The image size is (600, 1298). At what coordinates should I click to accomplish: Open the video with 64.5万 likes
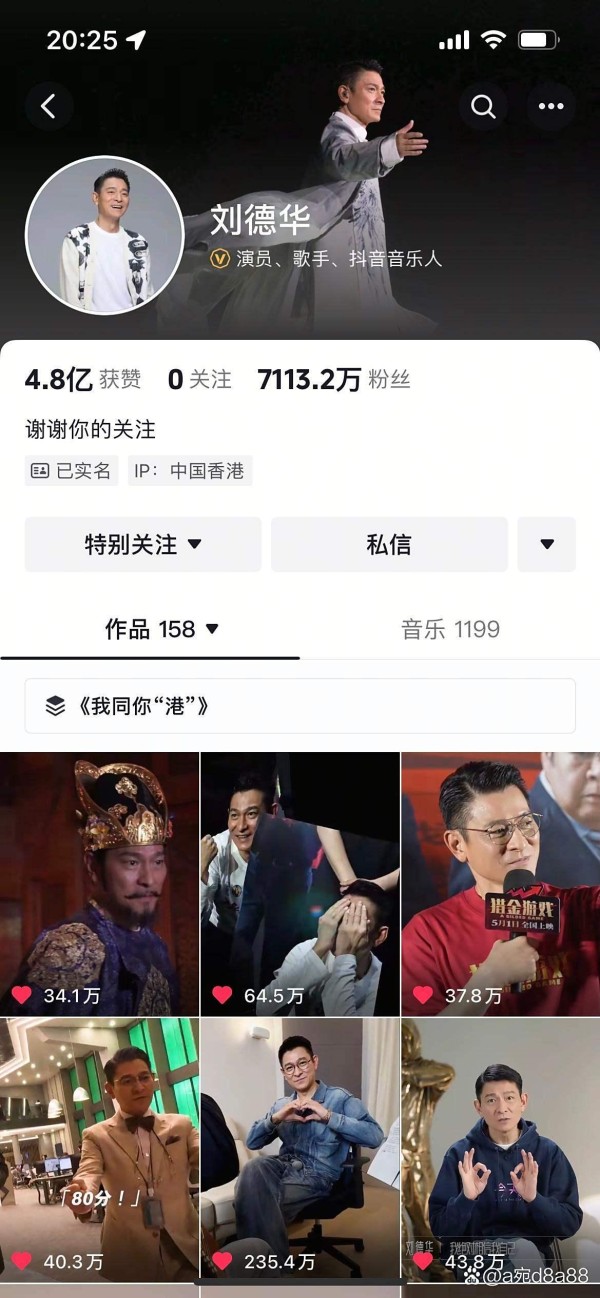tap(300, 884)
